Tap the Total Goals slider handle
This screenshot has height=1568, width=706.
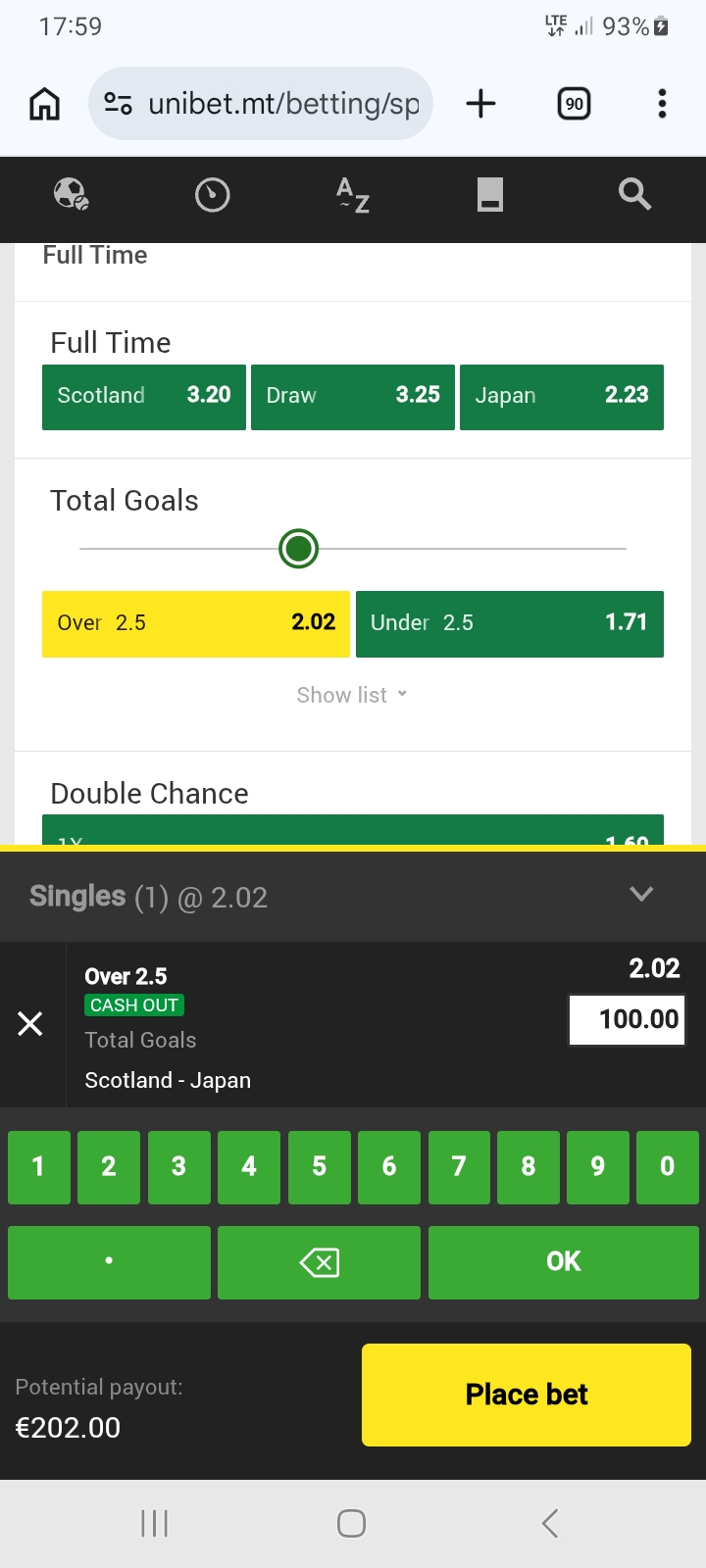(x=299, y=549)
